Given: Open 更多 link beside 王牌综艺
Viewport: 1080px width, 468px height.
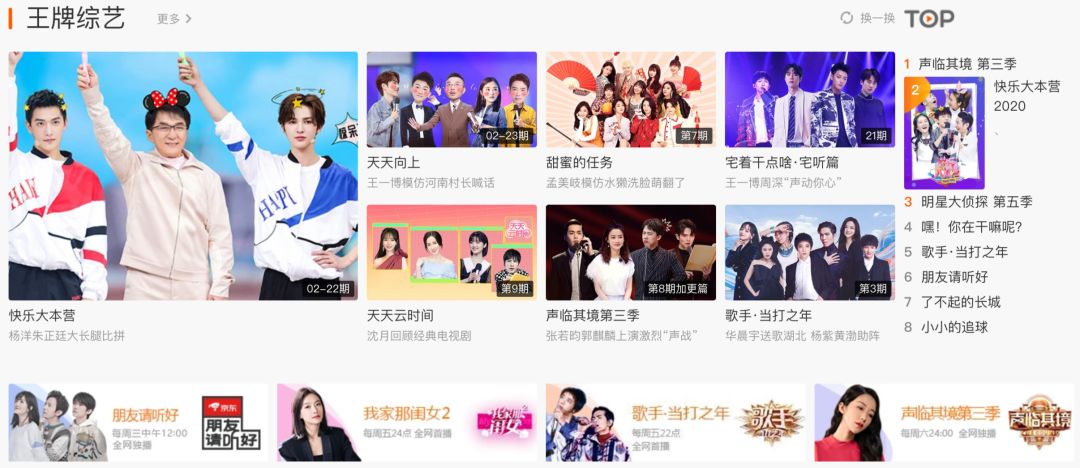Looking at the screenshot, I should tap(174, 18).
